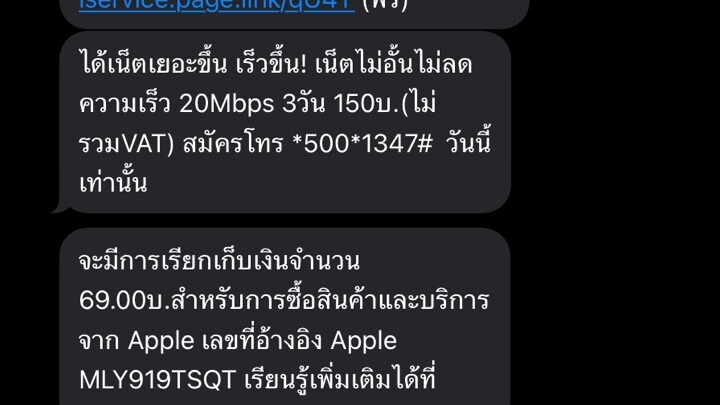Open the iservice.page.link link

(x=215, y=5)
